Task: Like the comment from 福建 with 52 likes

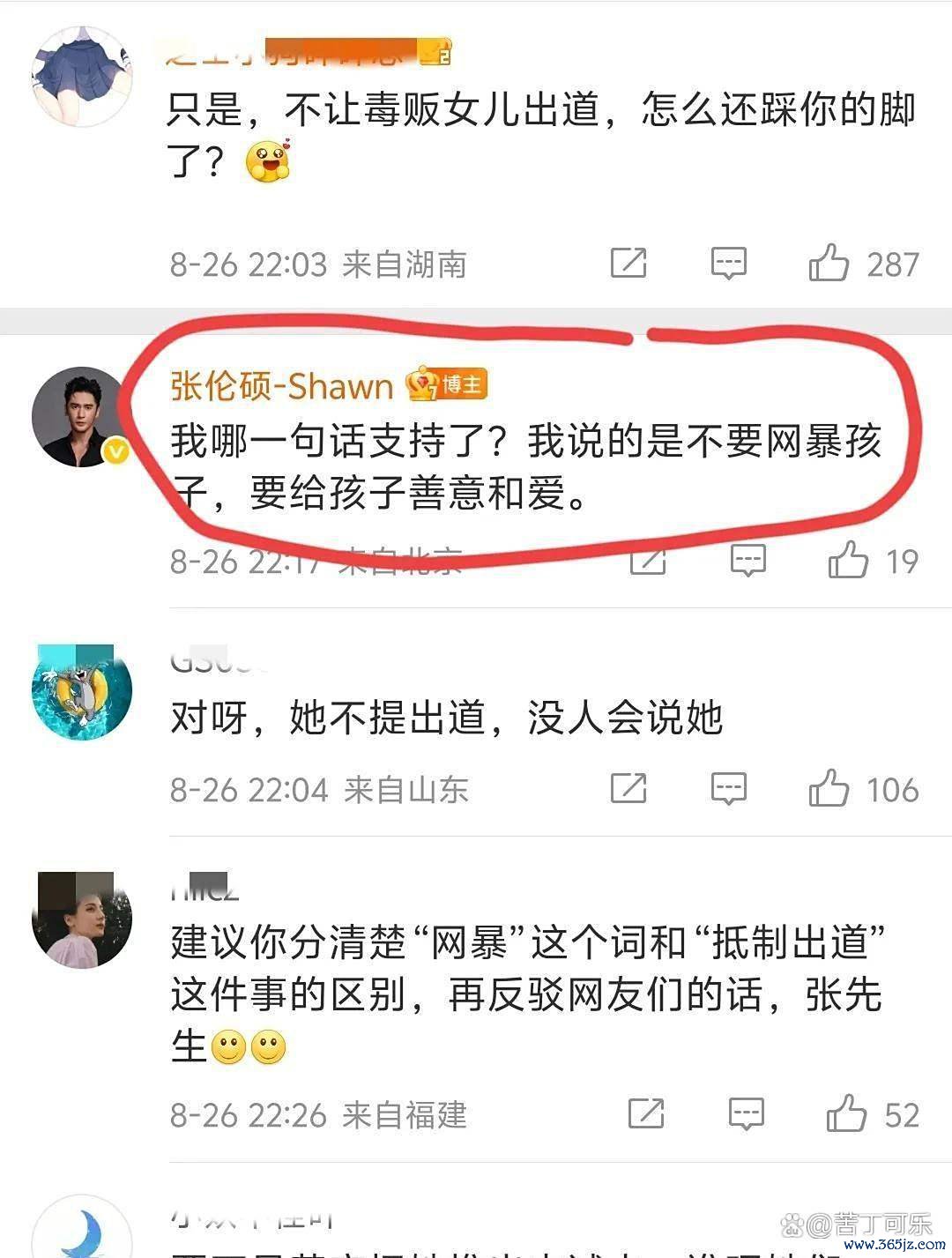Action: pyautogui.click(x=846, y=1114)
